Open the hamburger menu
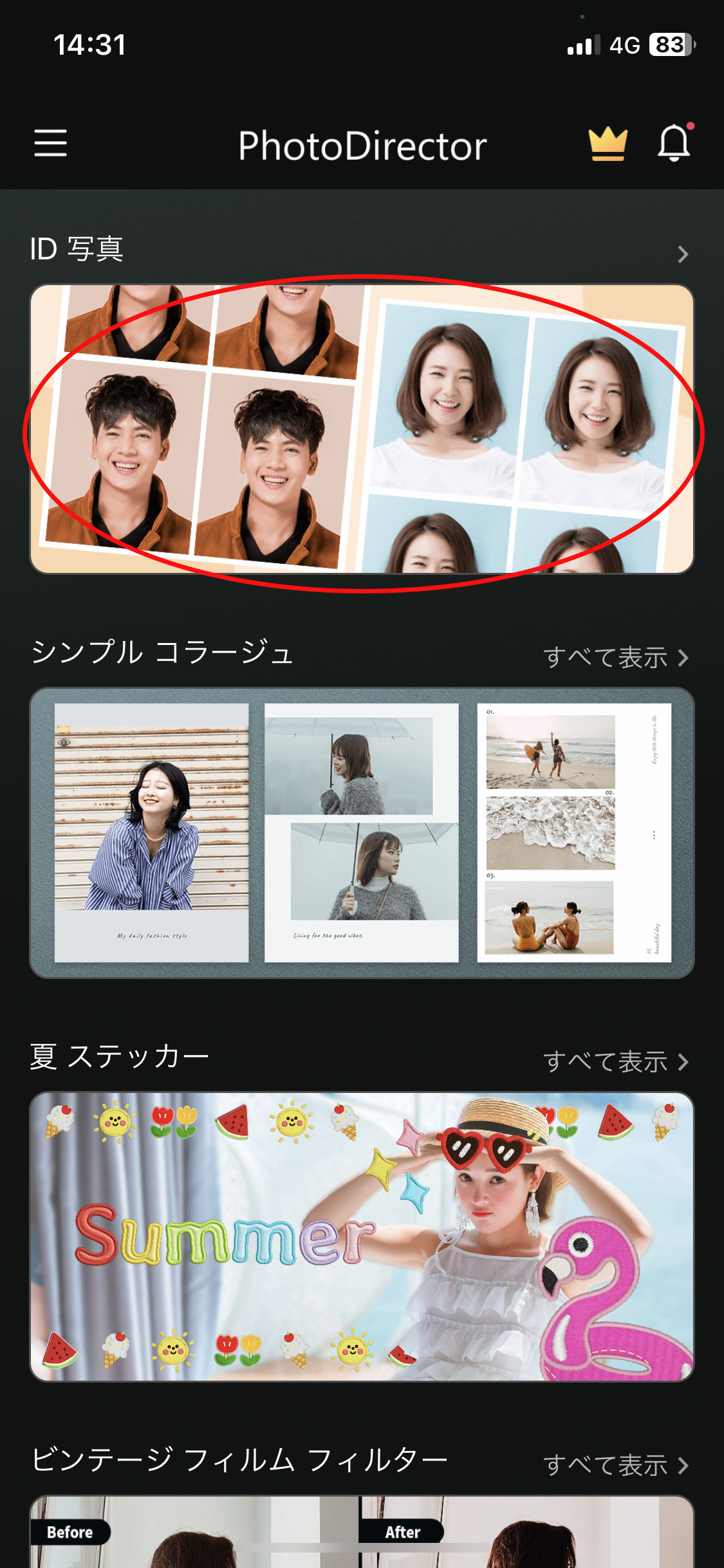 50,143
